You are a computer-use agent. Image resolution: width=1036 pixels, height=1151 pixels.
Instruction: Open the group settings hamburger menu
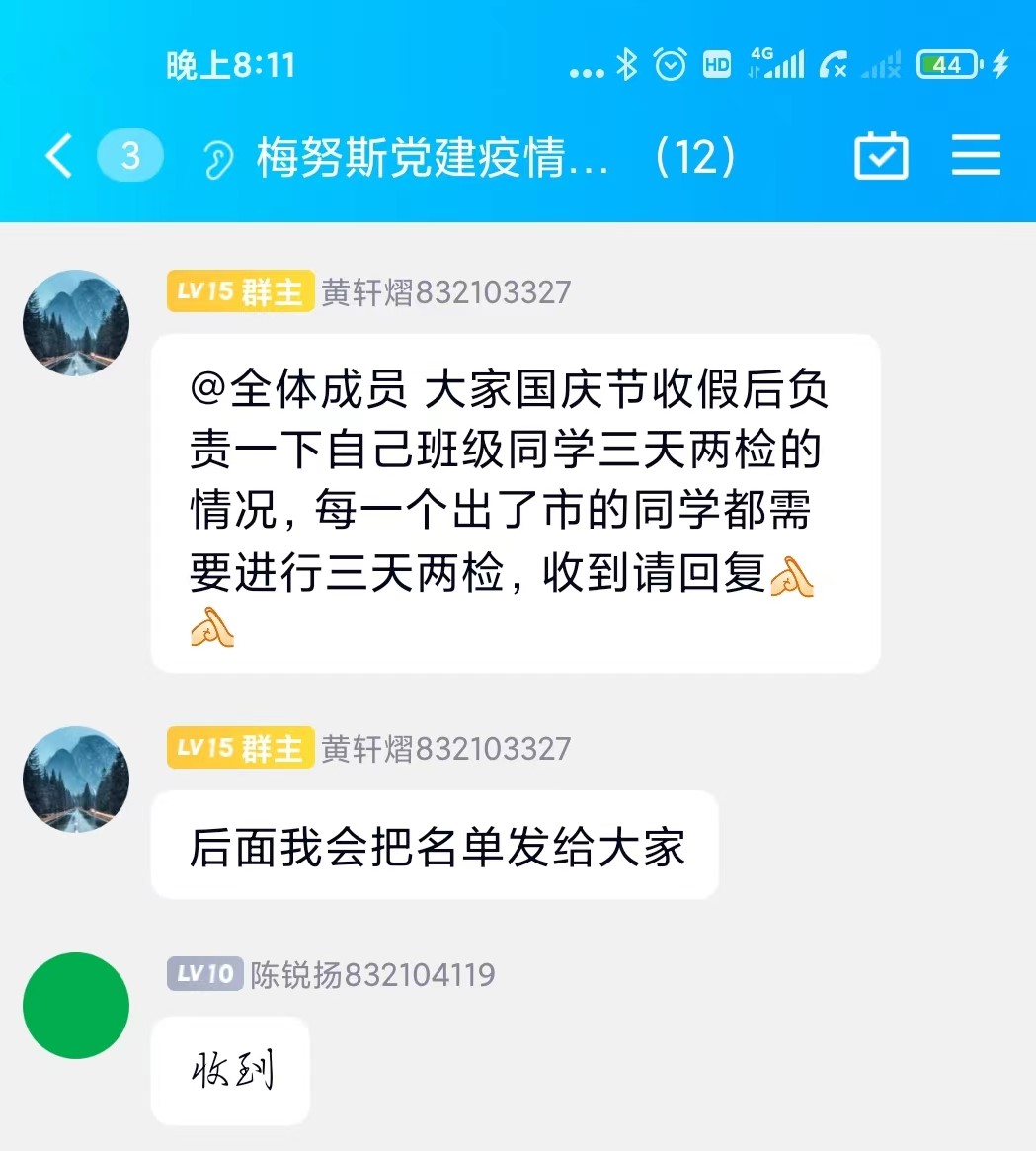coord(976,156)
